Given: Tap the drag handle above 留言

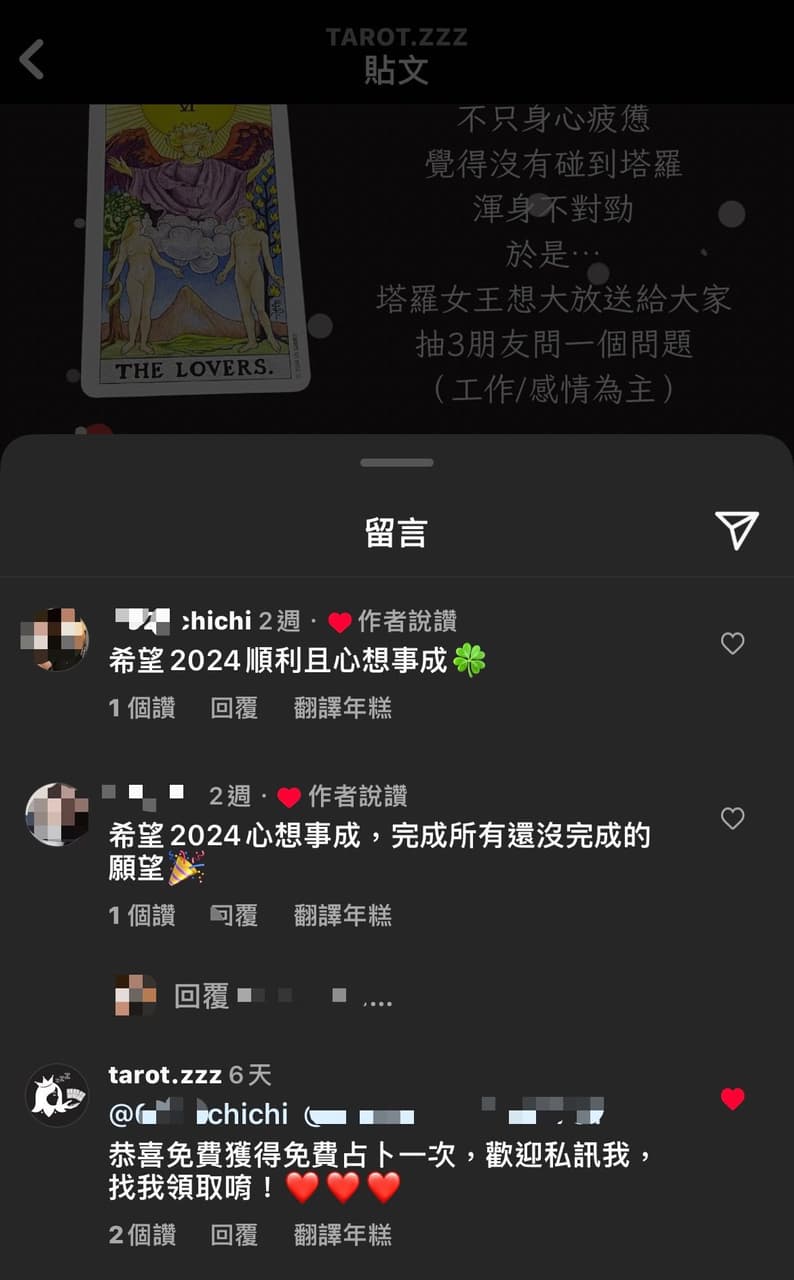Looking at the screenshot, I should click(397, 463).
